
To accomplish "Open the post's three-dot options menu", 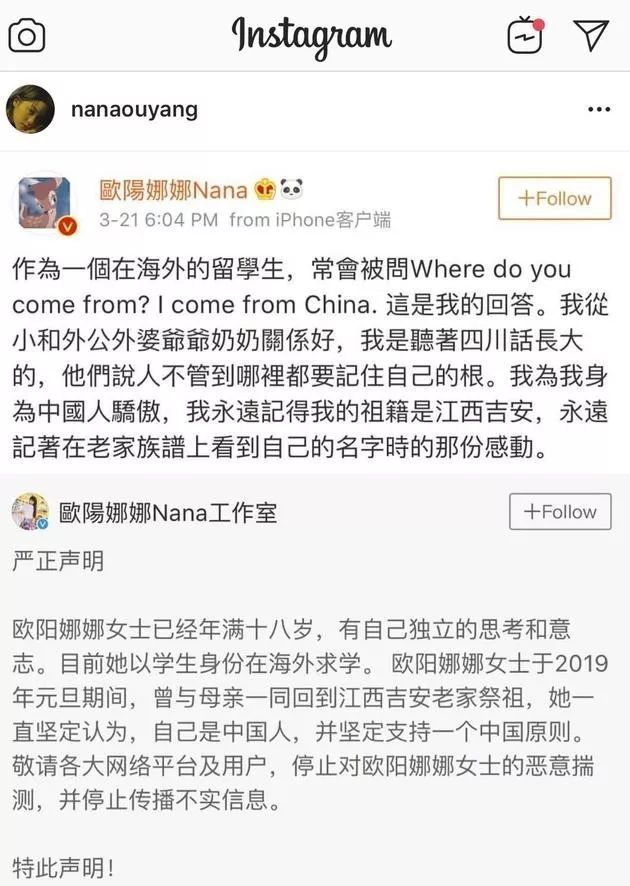I will pos(598,110).
